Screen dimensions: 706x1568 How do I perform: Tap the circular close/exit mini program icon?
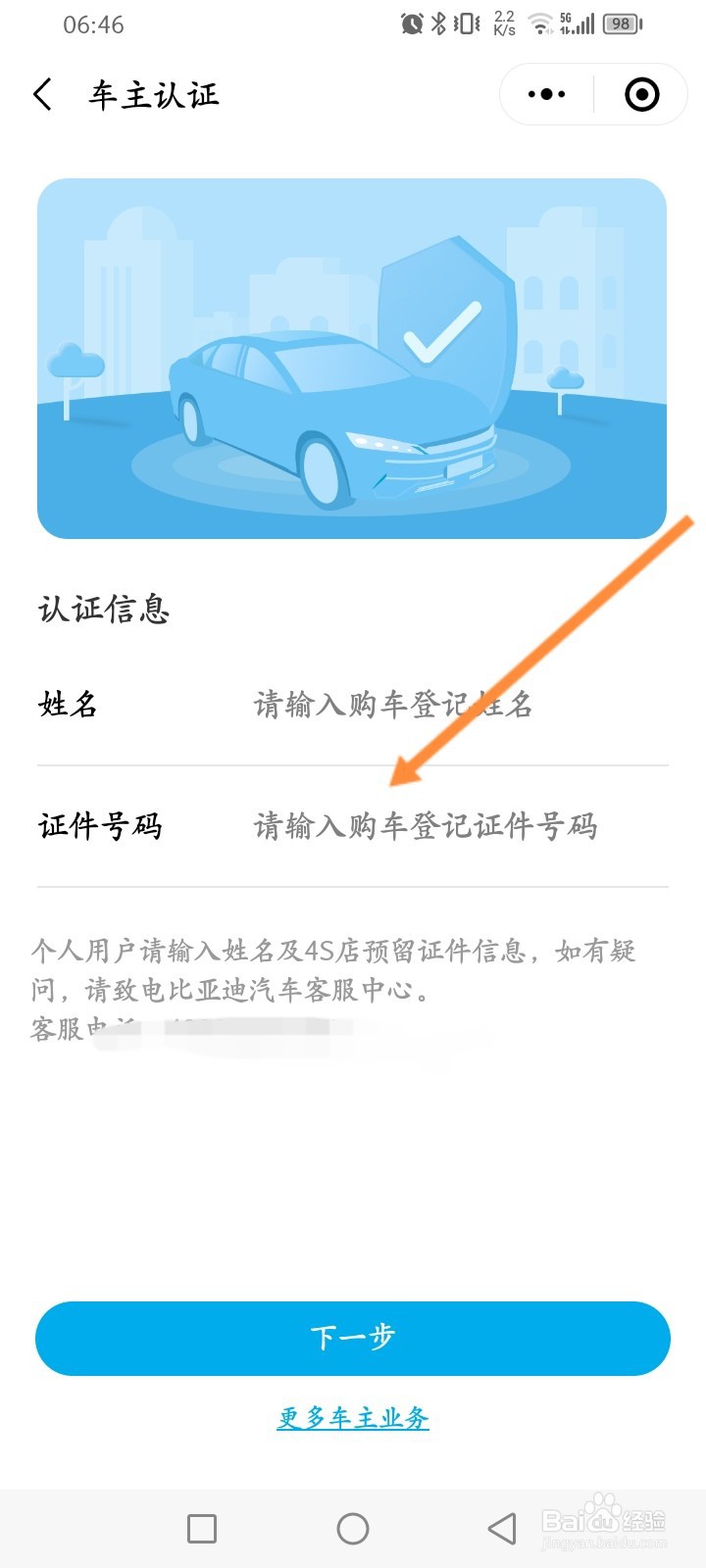click(x=640, y=94)
